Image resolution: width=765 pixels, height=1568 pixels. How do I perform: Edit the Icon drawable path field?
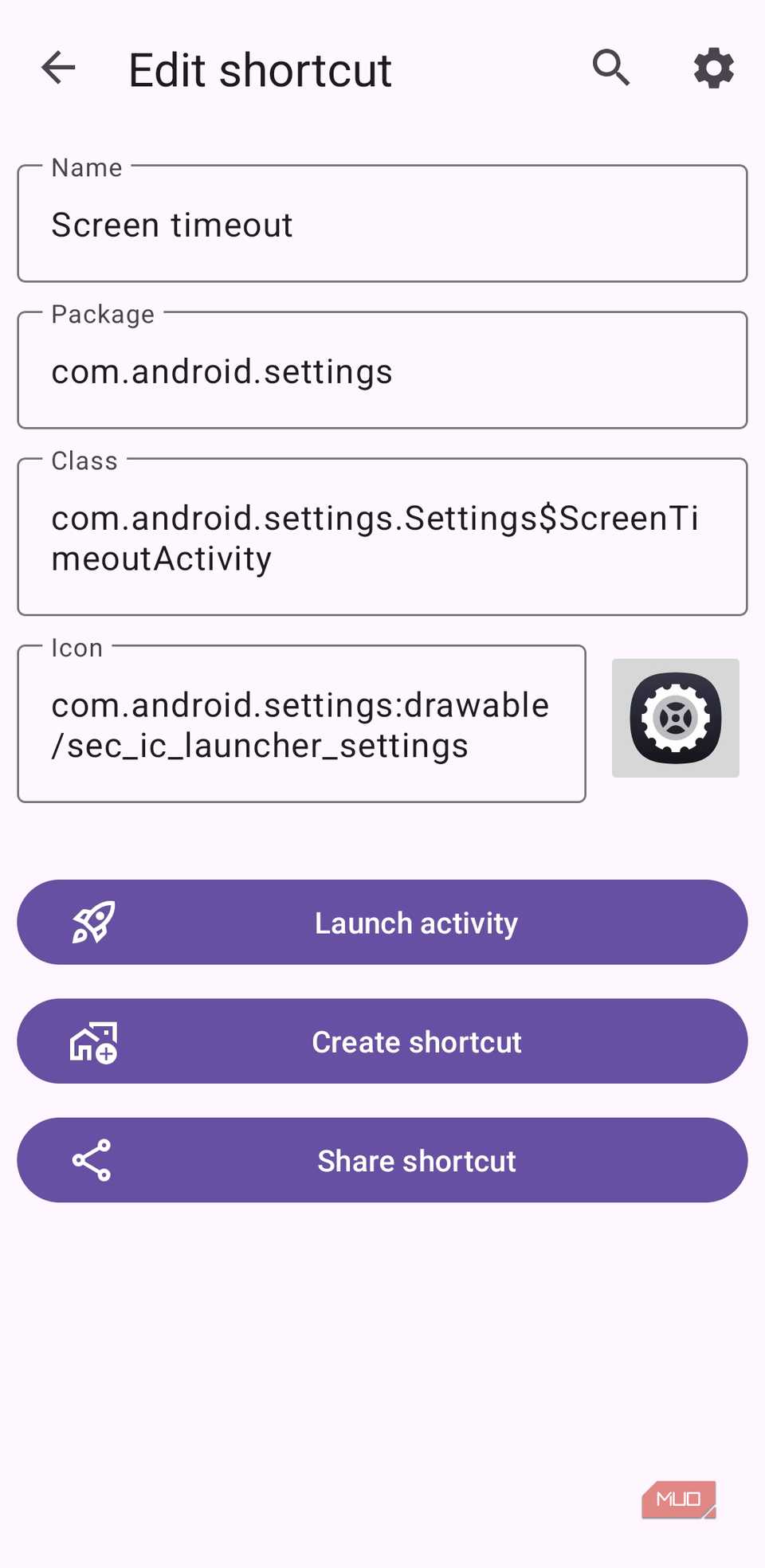(301, 724)
